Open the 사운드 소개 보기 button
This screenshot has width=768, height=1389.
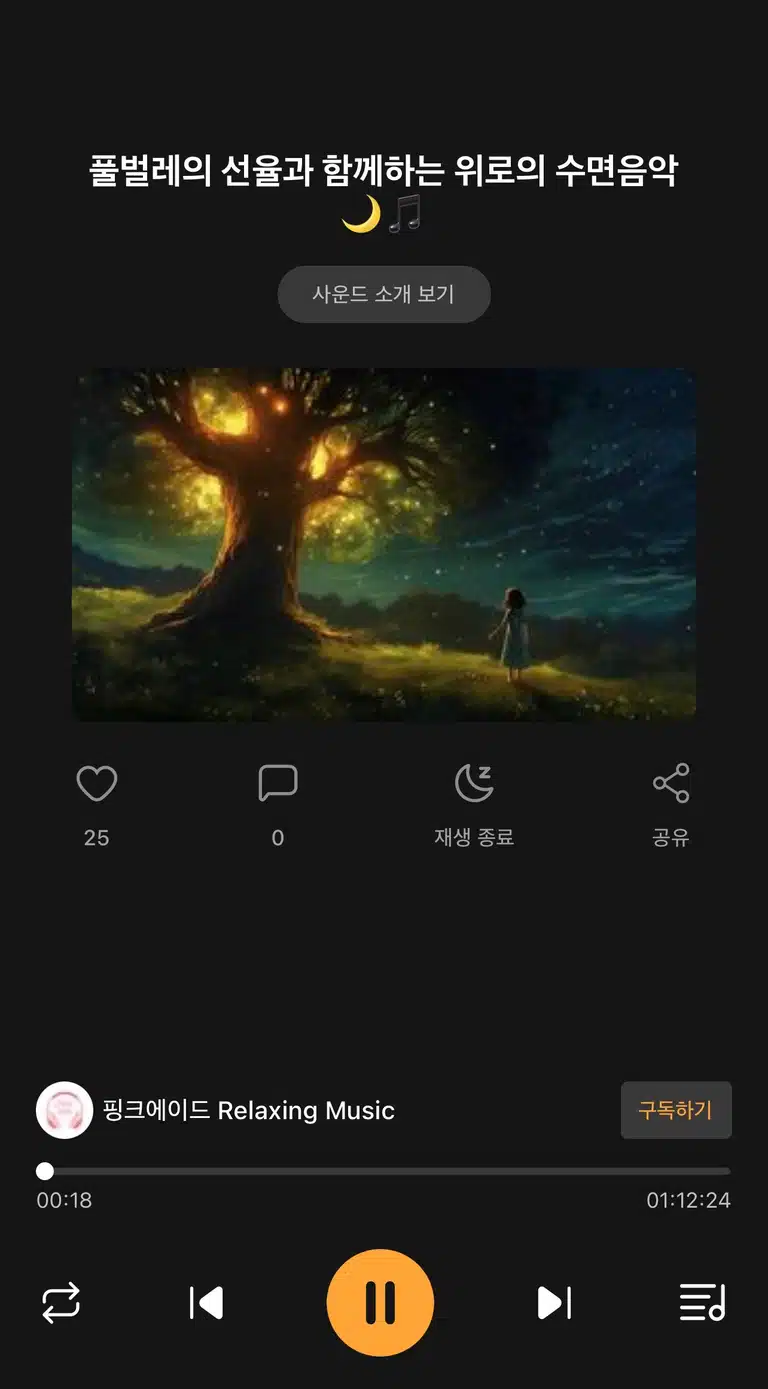tap(384, 294)
